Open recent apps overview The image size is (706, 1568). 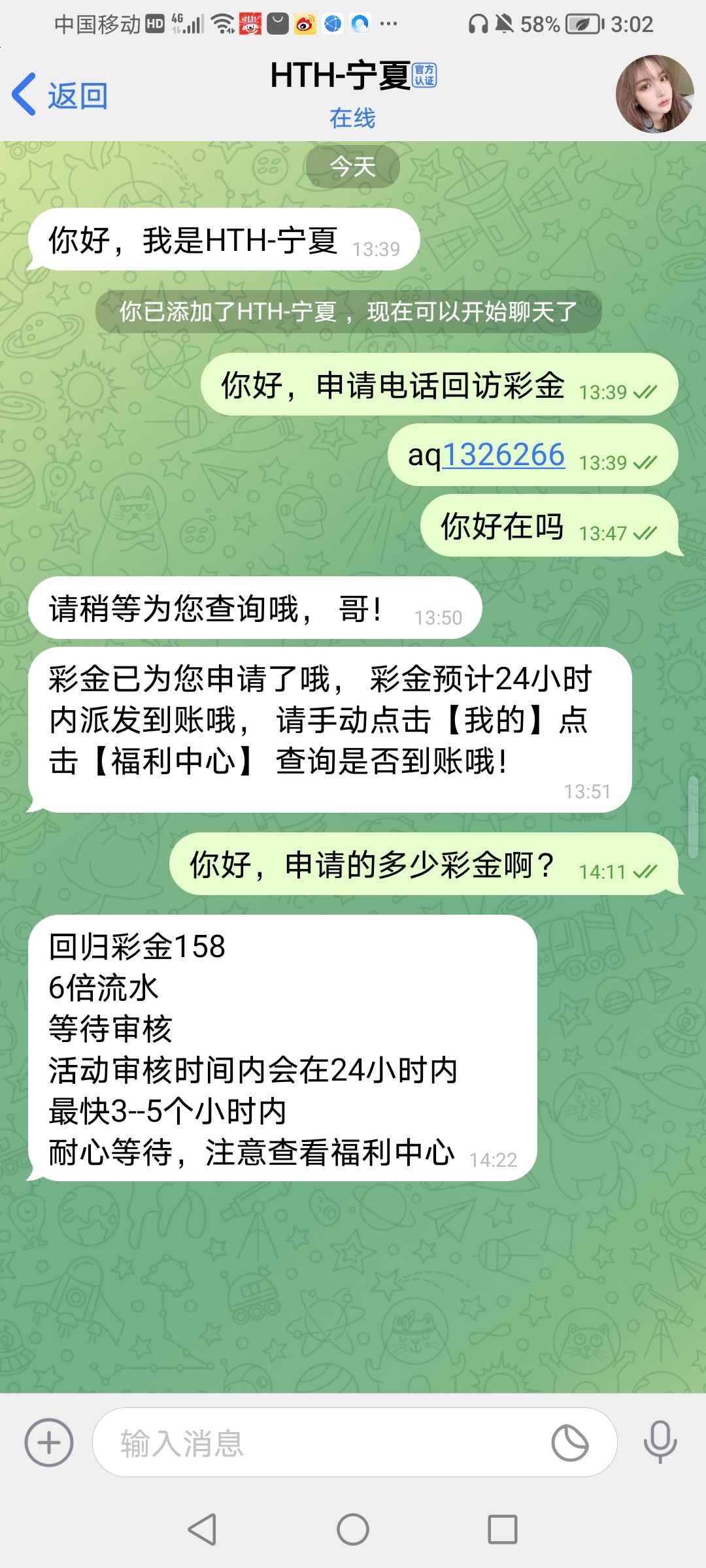(x=502, y=1529)
